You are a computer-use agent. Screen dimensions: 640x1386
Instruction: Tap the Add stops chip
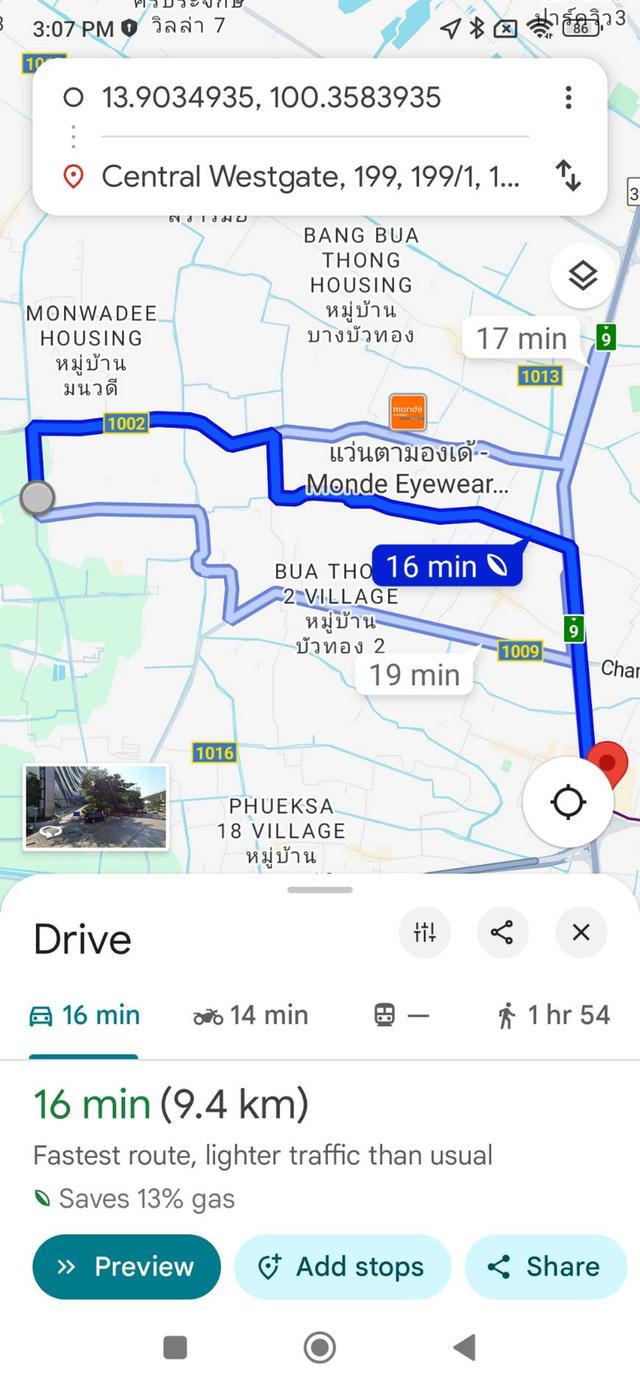coord(342,1267)
